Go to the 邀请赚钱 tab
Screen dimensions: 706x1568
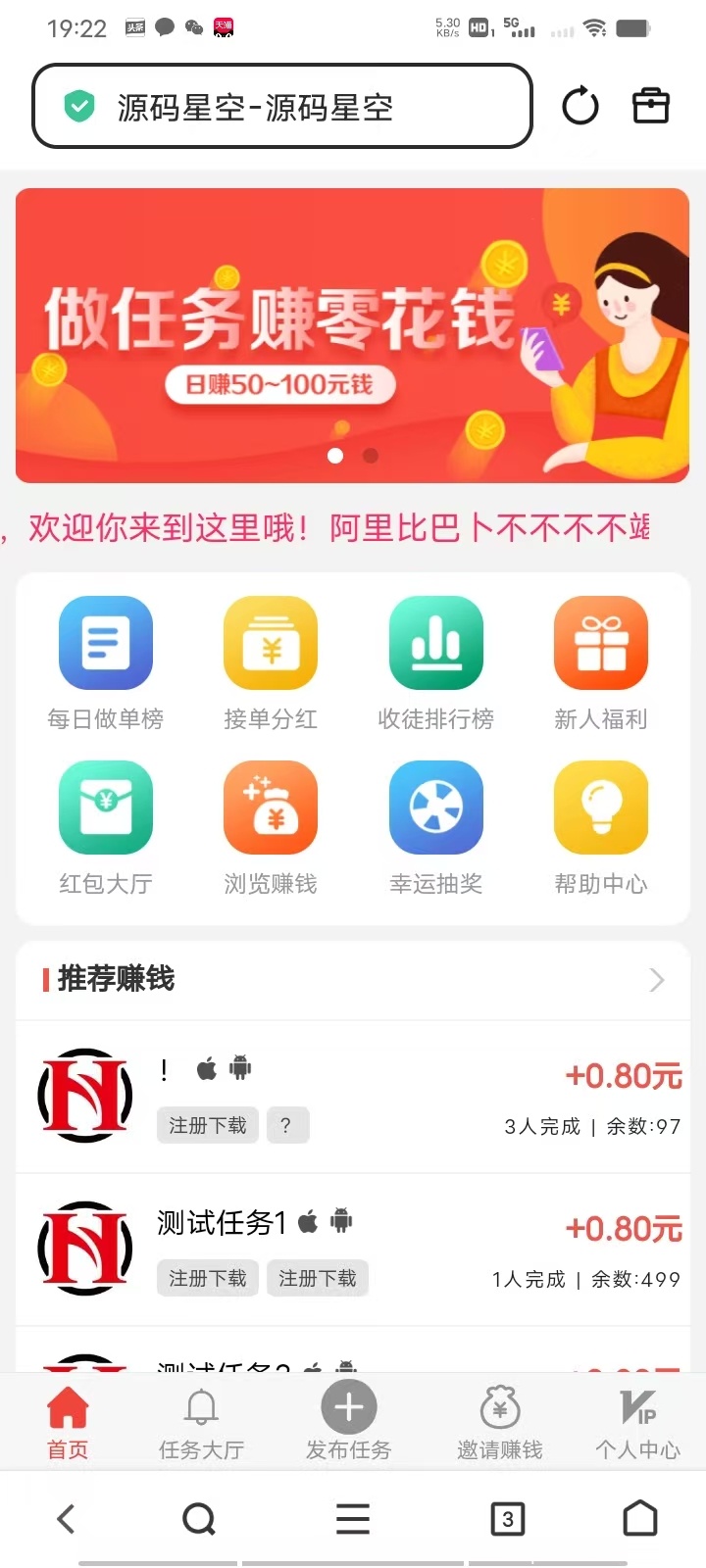[x=500, y=1423]
